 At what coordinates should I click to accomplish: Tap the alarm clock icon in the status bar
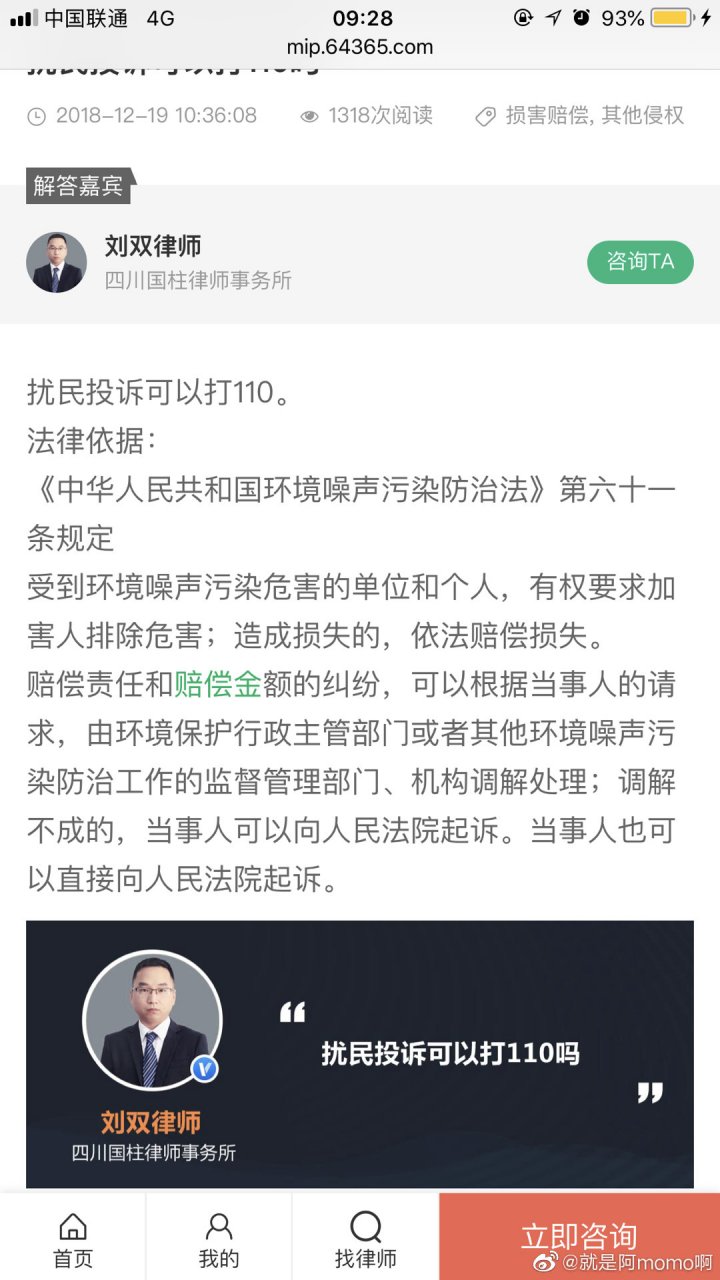click(580, 17)
